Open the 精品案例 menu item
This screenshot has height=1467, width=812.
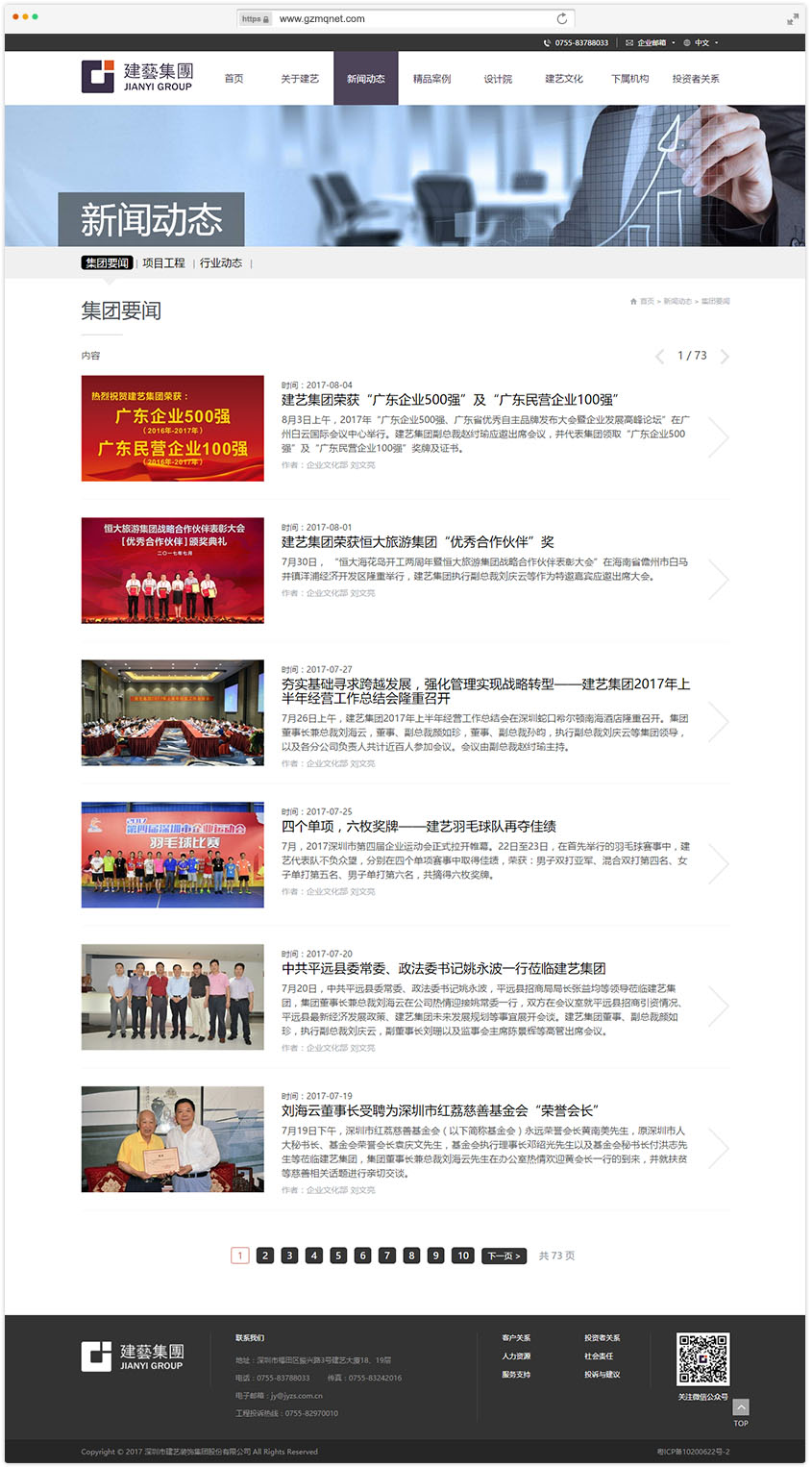[x=431, y=79]
